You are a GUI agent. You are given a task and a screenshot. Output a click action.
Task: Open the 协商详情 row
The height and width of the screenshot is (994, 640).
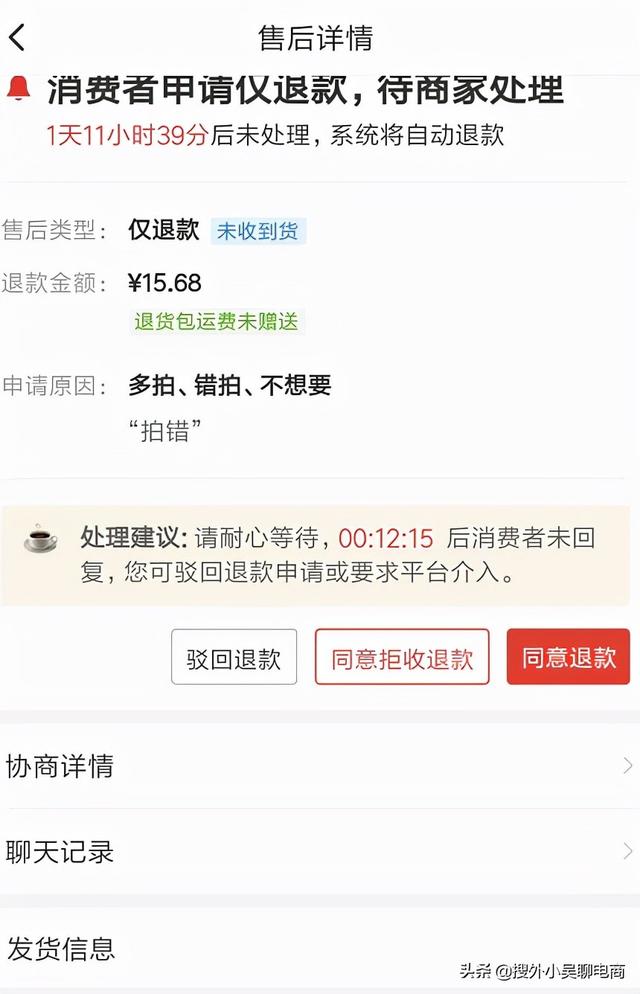(x=320, y=766)
